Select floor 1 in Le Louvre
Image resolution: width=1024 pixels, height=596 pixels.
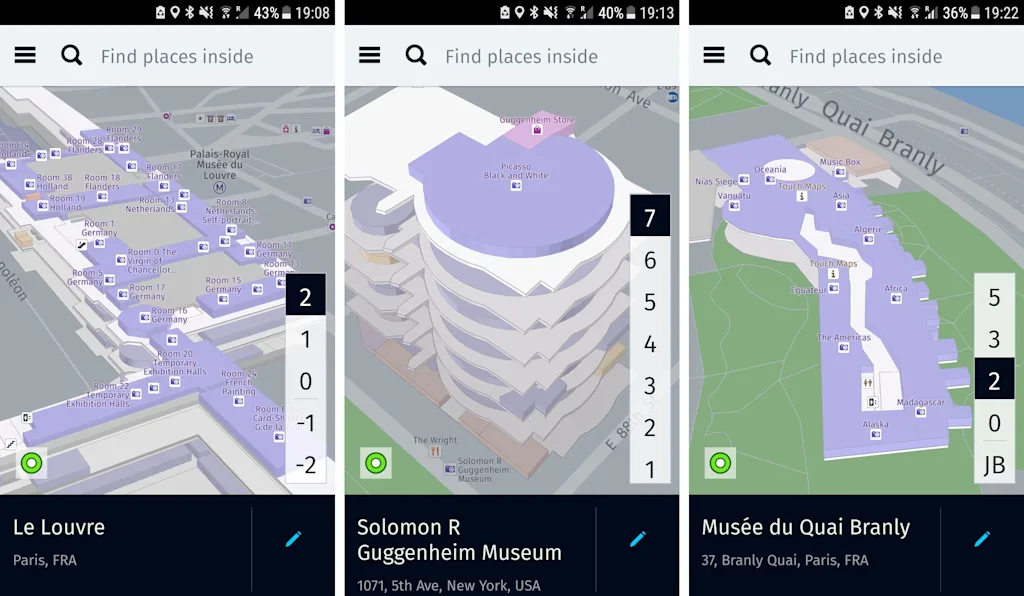pyautogui.click(x=306, y=340)
